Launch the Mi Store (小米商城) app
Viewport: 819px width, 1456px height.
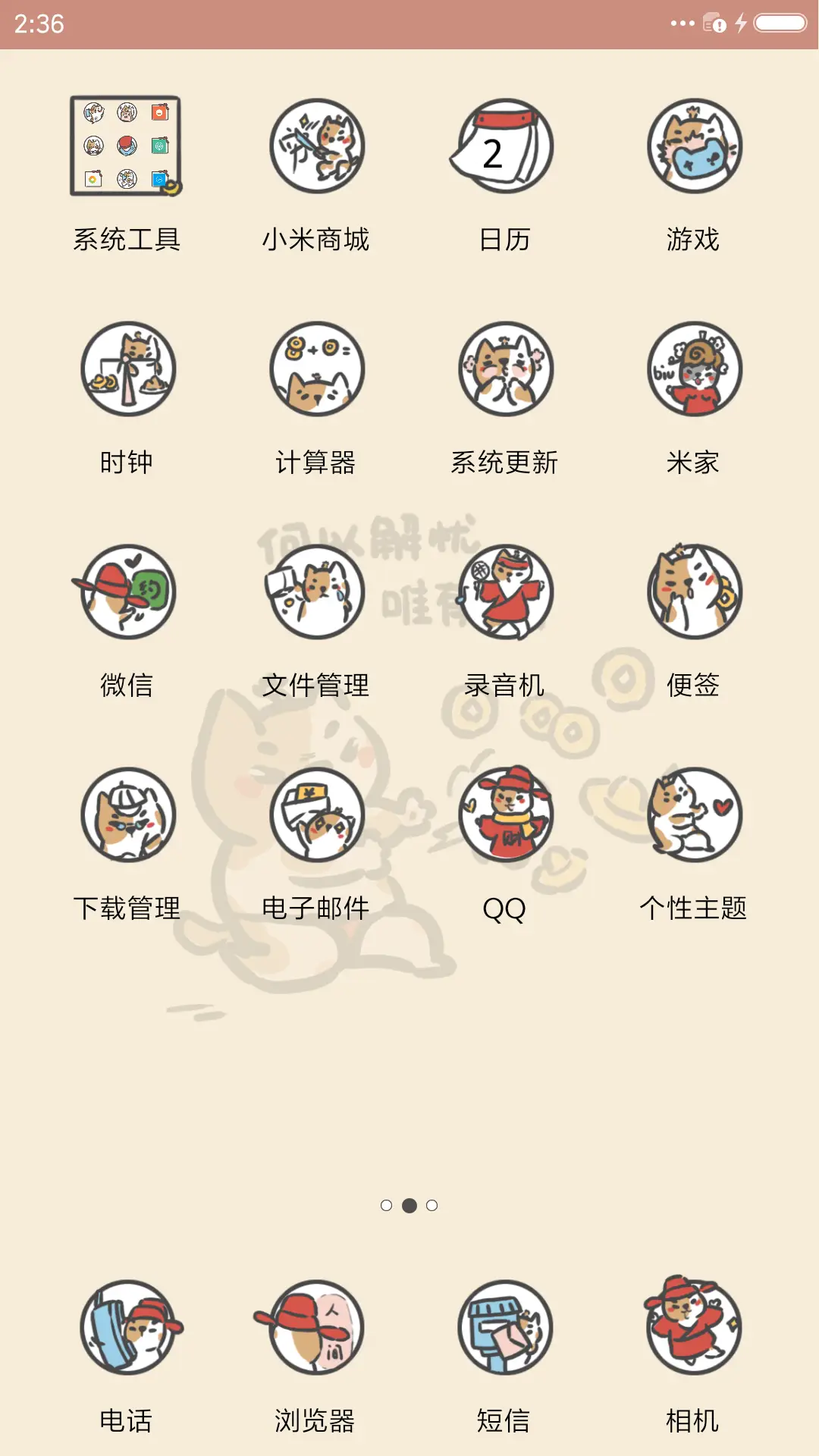click(315, 148)
